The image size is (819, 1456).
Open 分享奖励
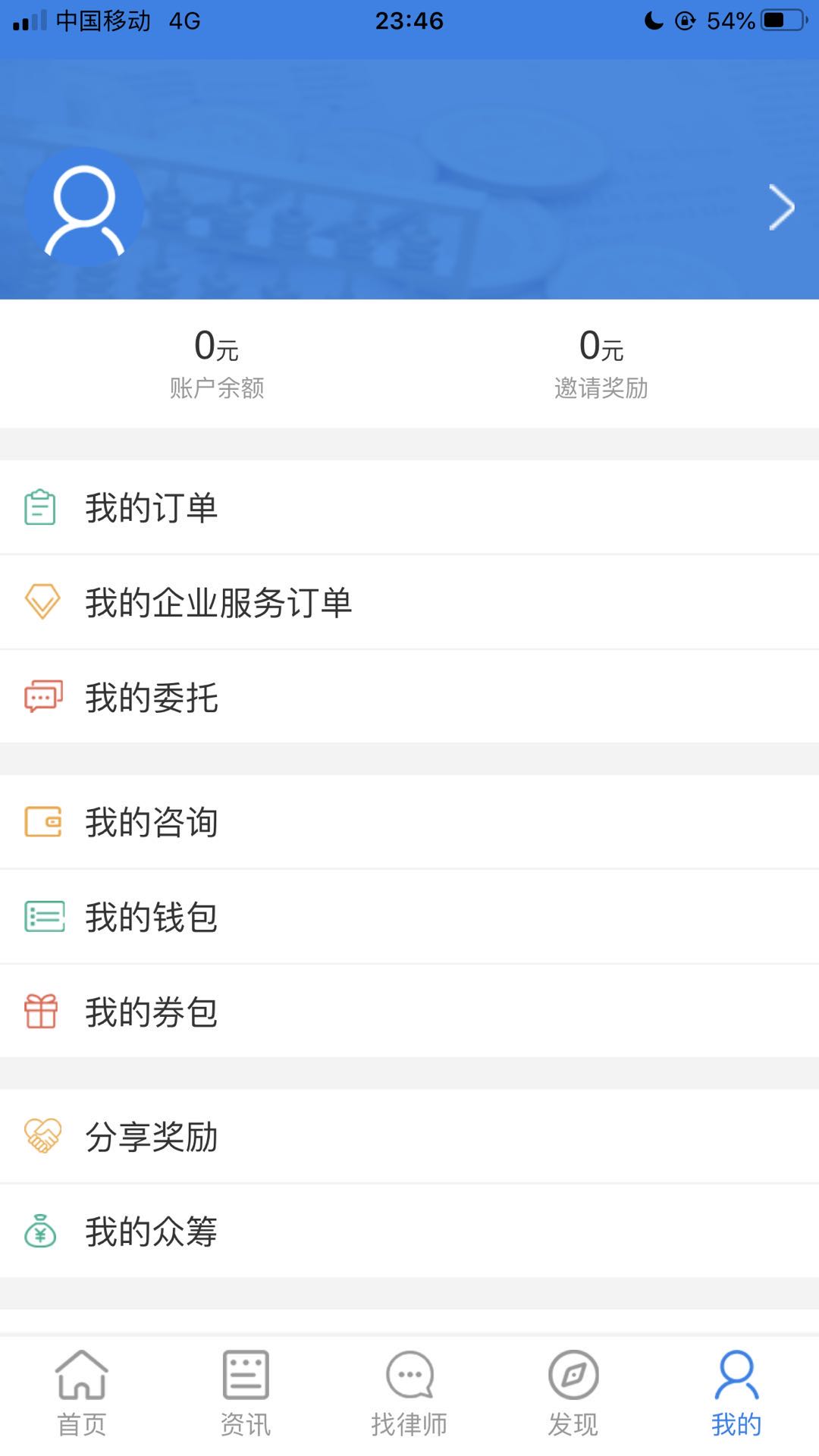pos(409,1137)
